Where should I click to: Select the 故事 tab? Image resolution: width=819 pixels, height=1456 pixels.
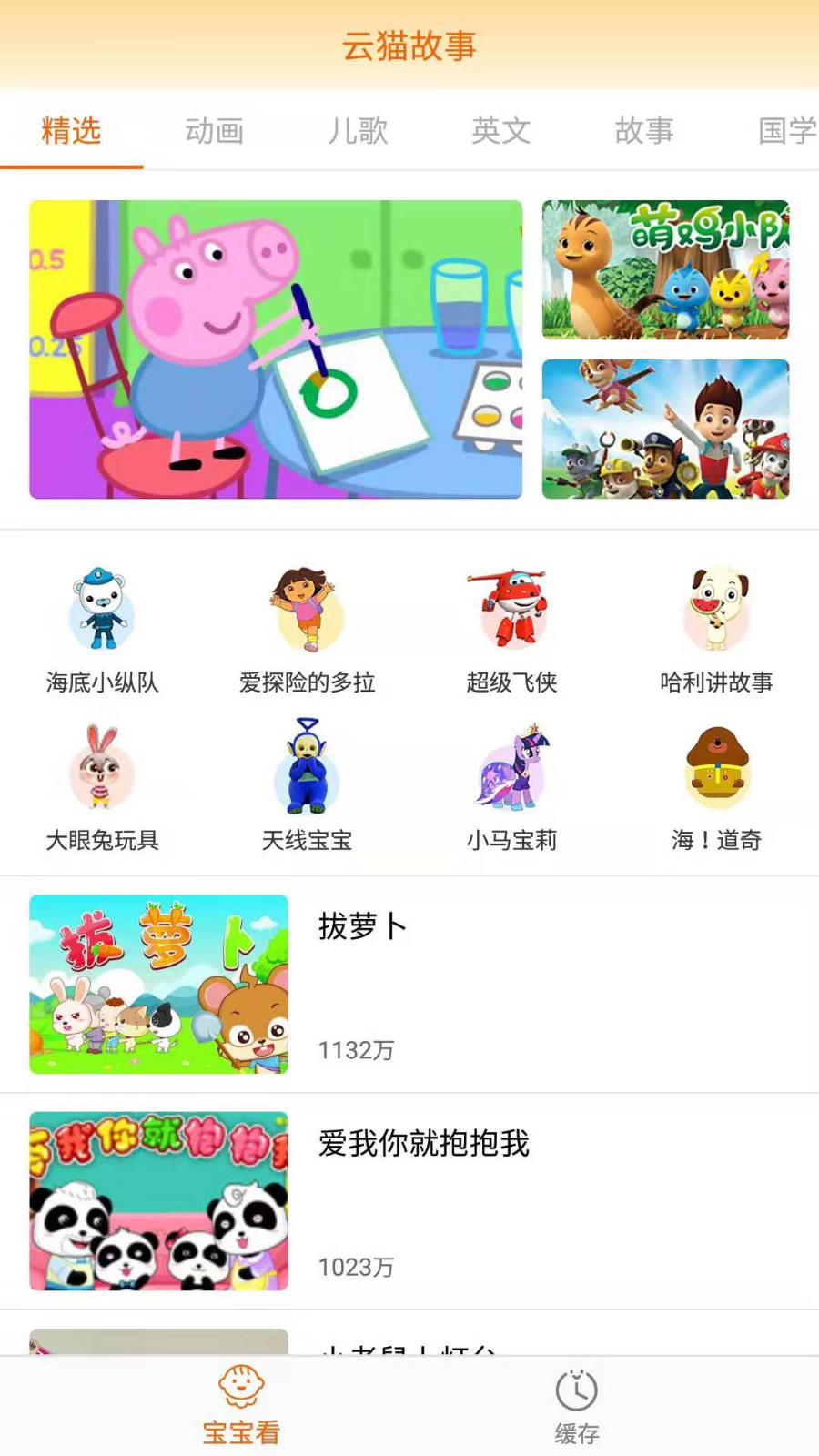tap(644, 131)
